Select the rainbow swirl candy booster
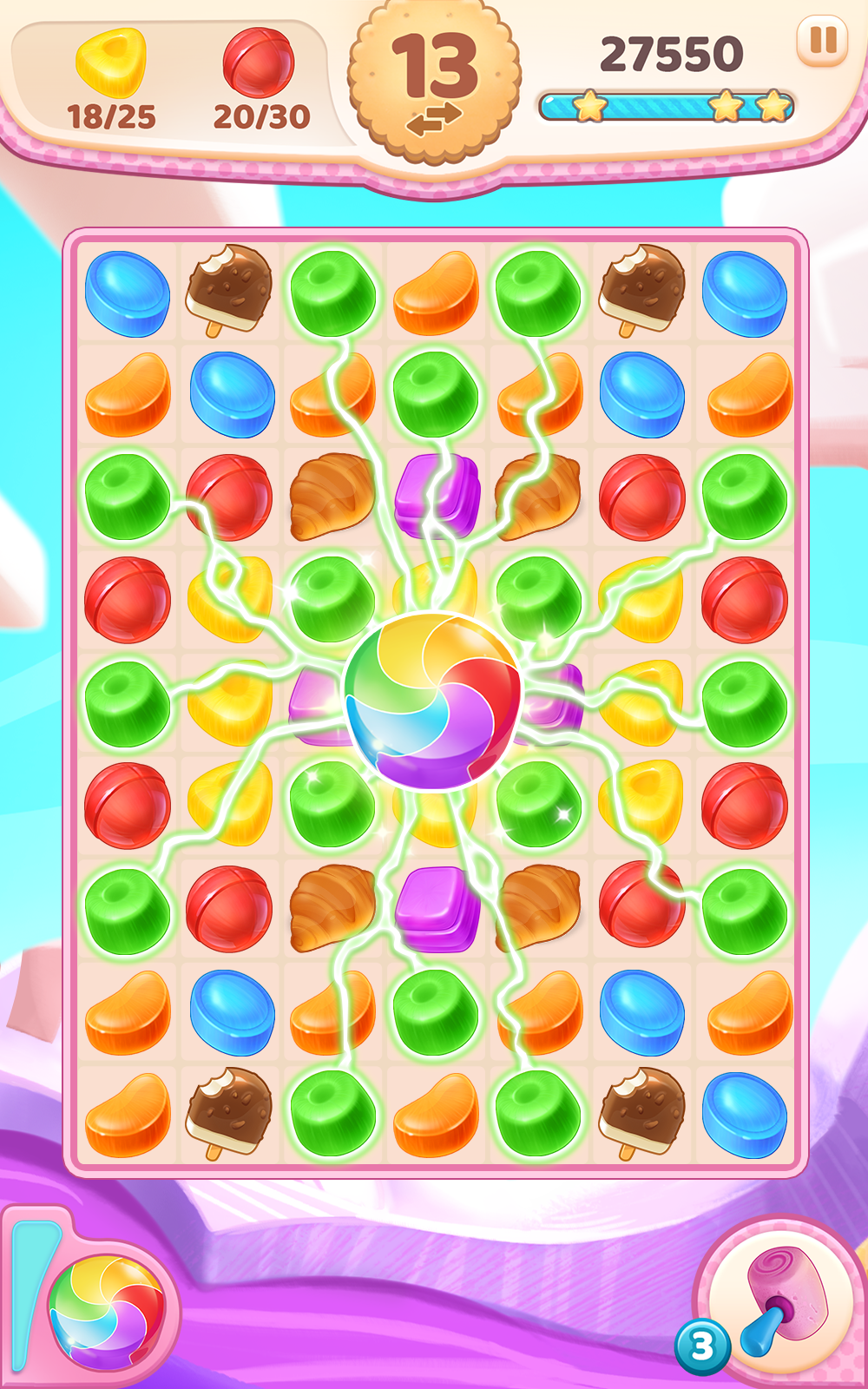The height and width of the screenshot is (1389, 868). click(106, 1311)
